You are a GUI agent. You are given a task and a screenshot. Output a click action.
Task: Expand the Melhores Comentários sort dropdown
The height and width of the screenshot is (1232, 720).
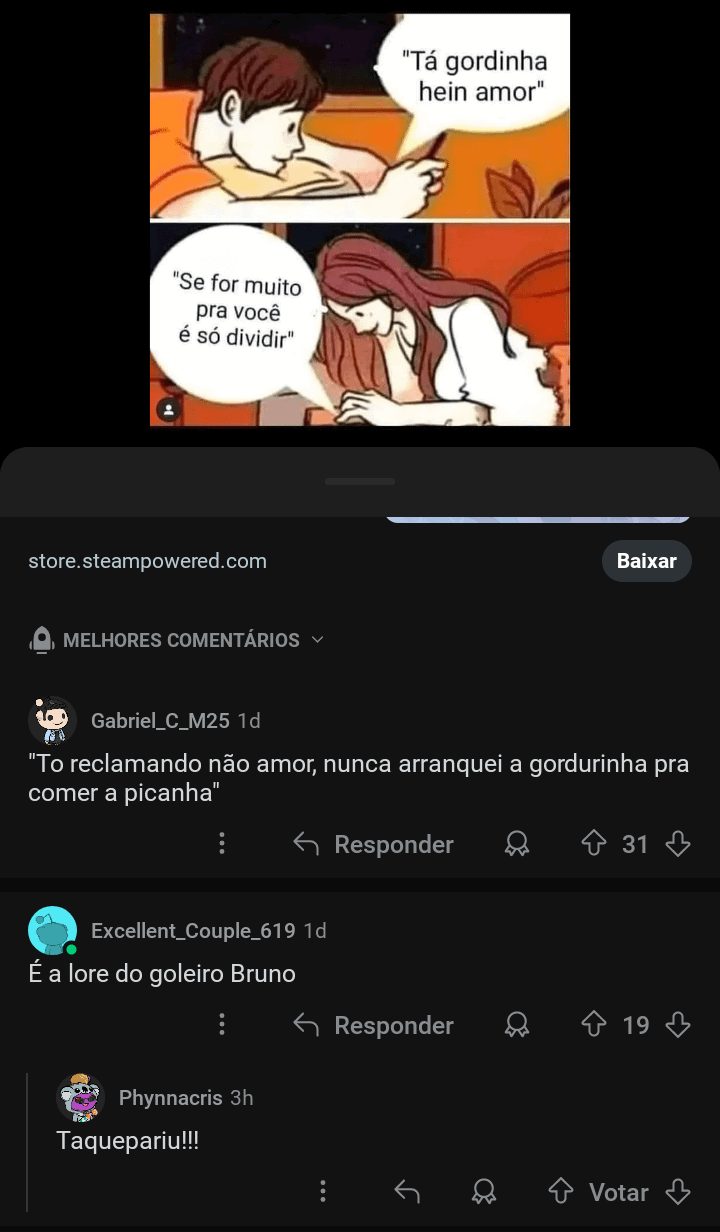pyautogui.click(x=180, y=640)
